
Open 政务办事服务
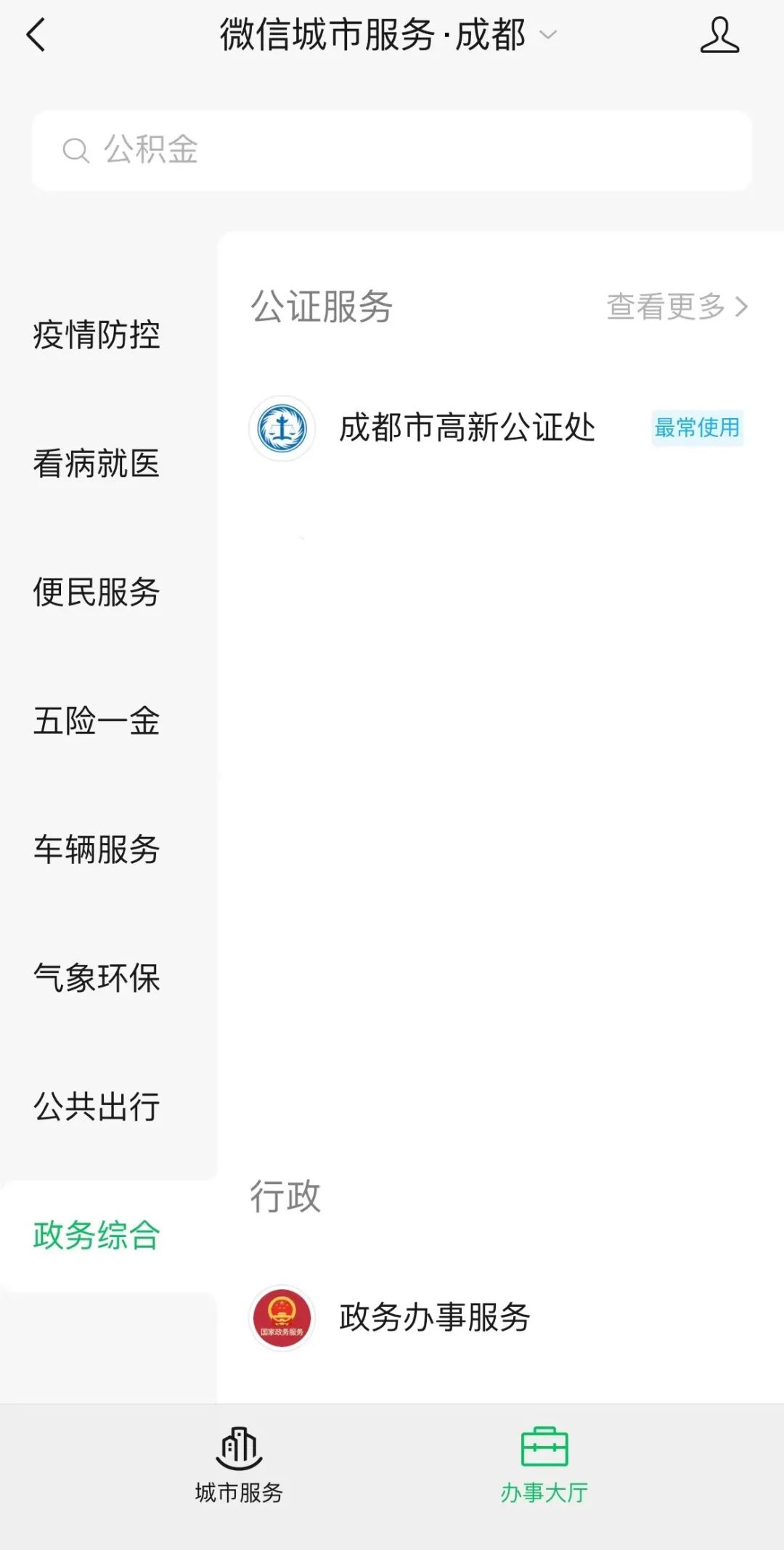tap(497, 1317)
